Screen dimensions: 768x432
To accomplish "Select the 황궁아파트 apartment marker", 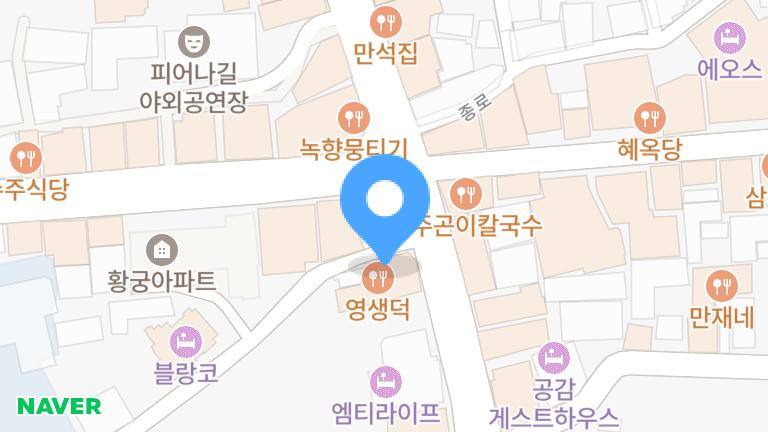I will (159, 249).
